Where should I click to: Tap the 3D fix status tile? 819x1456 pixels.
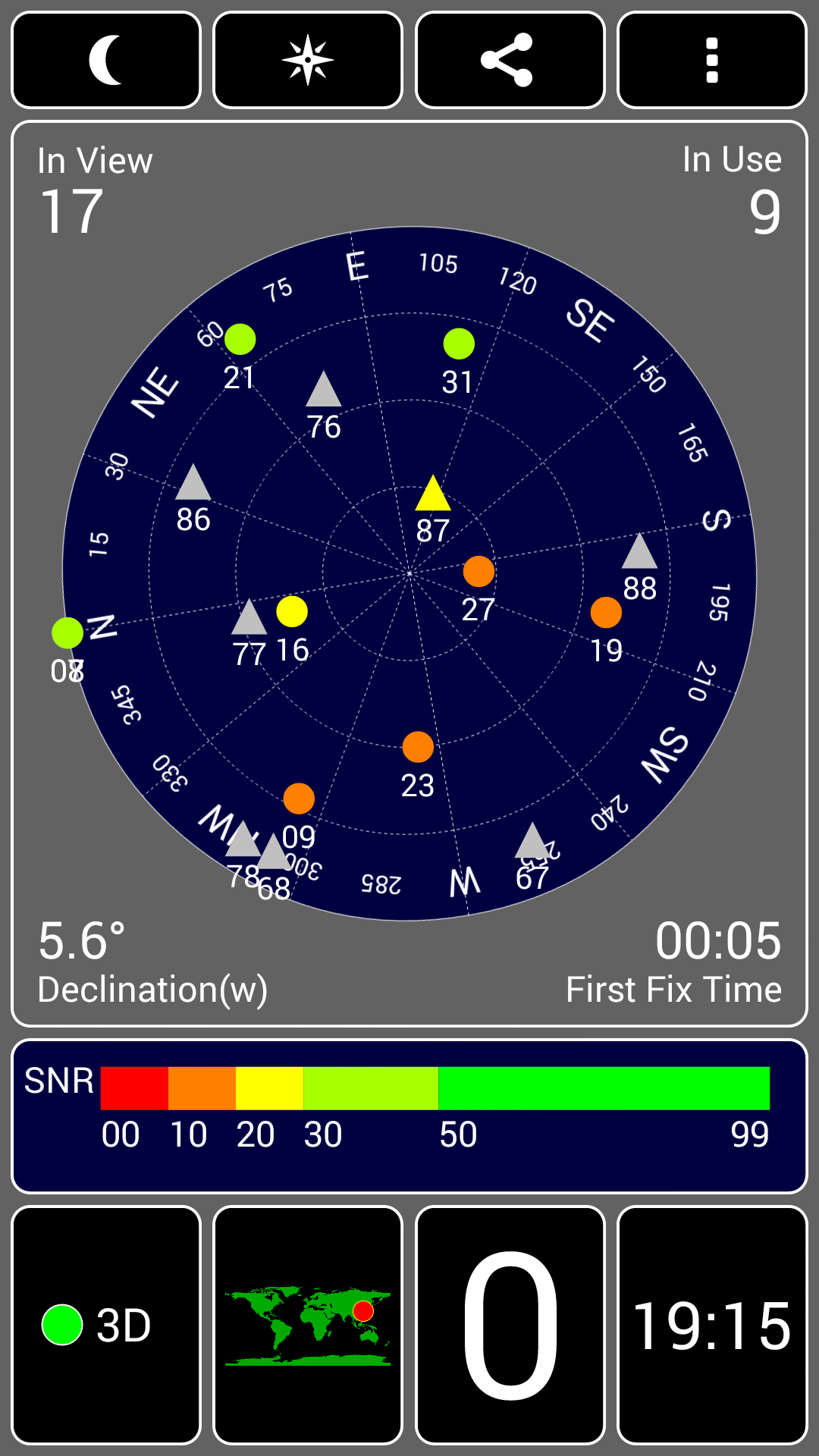tap(106, 1325)
